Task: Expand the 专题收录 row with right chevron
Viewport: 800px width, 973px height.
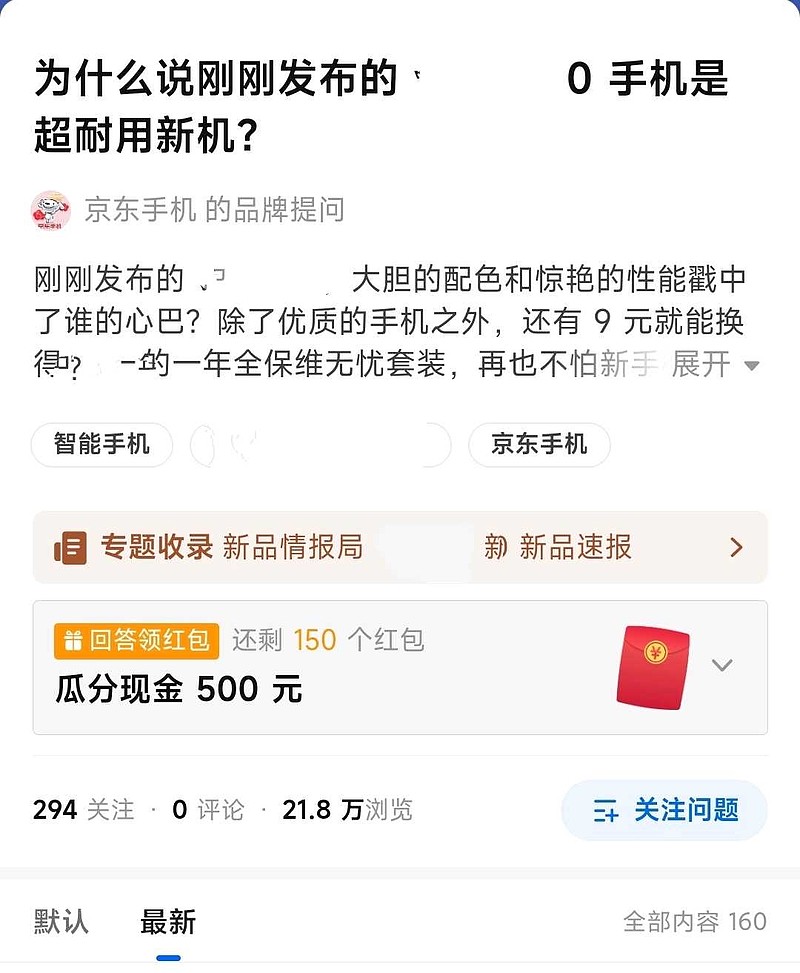Action: [737, 547]
